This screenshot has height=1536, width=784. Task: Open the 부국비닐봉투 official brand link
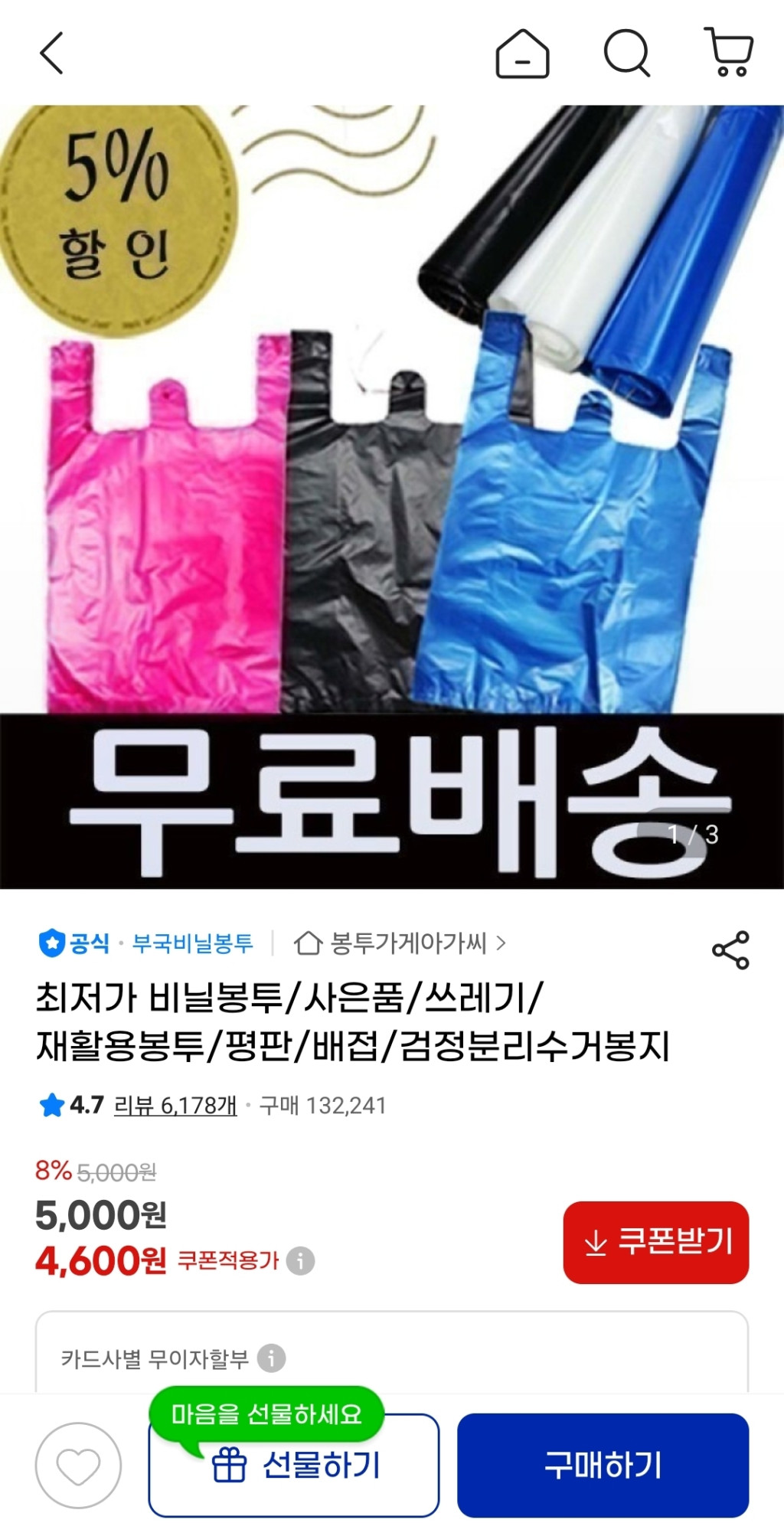coord(192,943)
